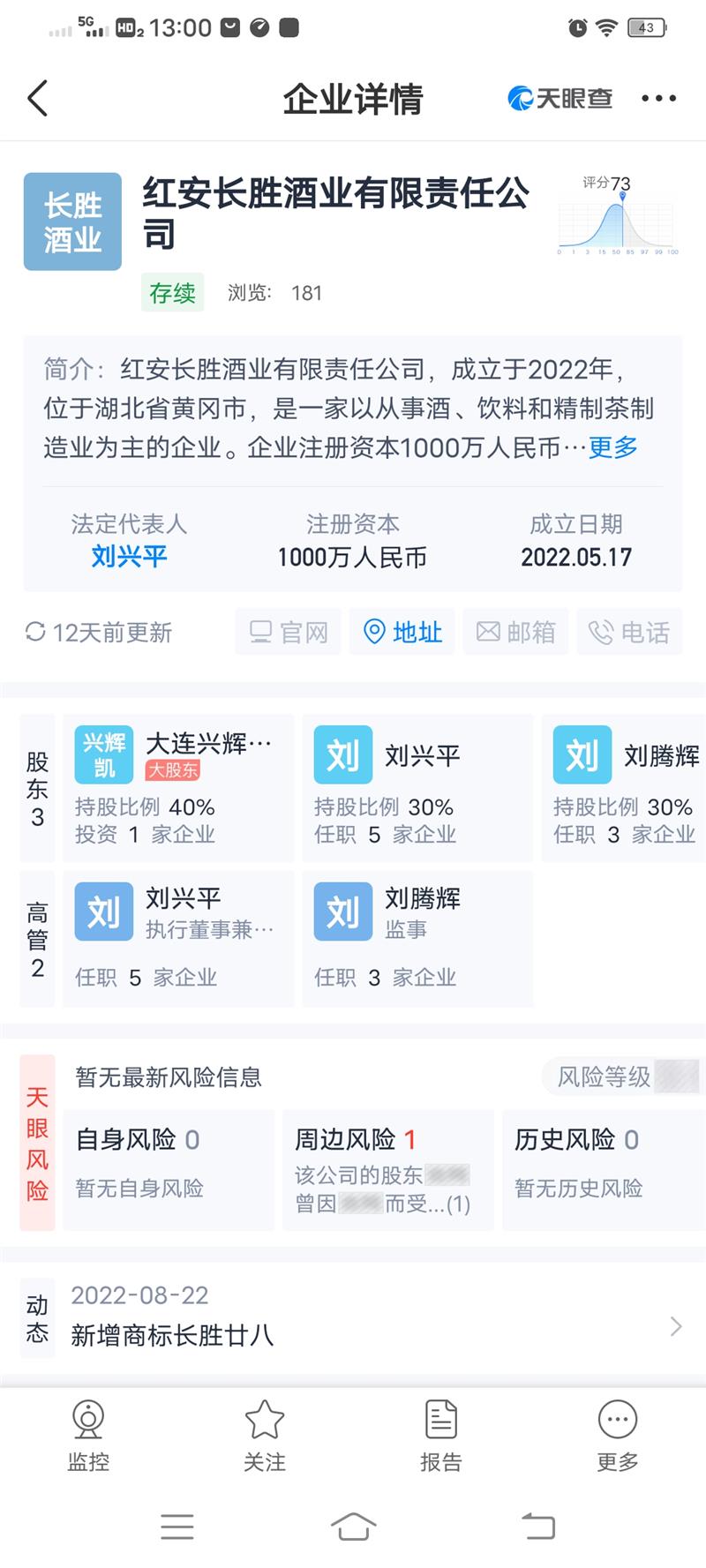This screenshot has height=1568, width=706.
Task: Go back using the top-left arrow
Action: point(37,98)
